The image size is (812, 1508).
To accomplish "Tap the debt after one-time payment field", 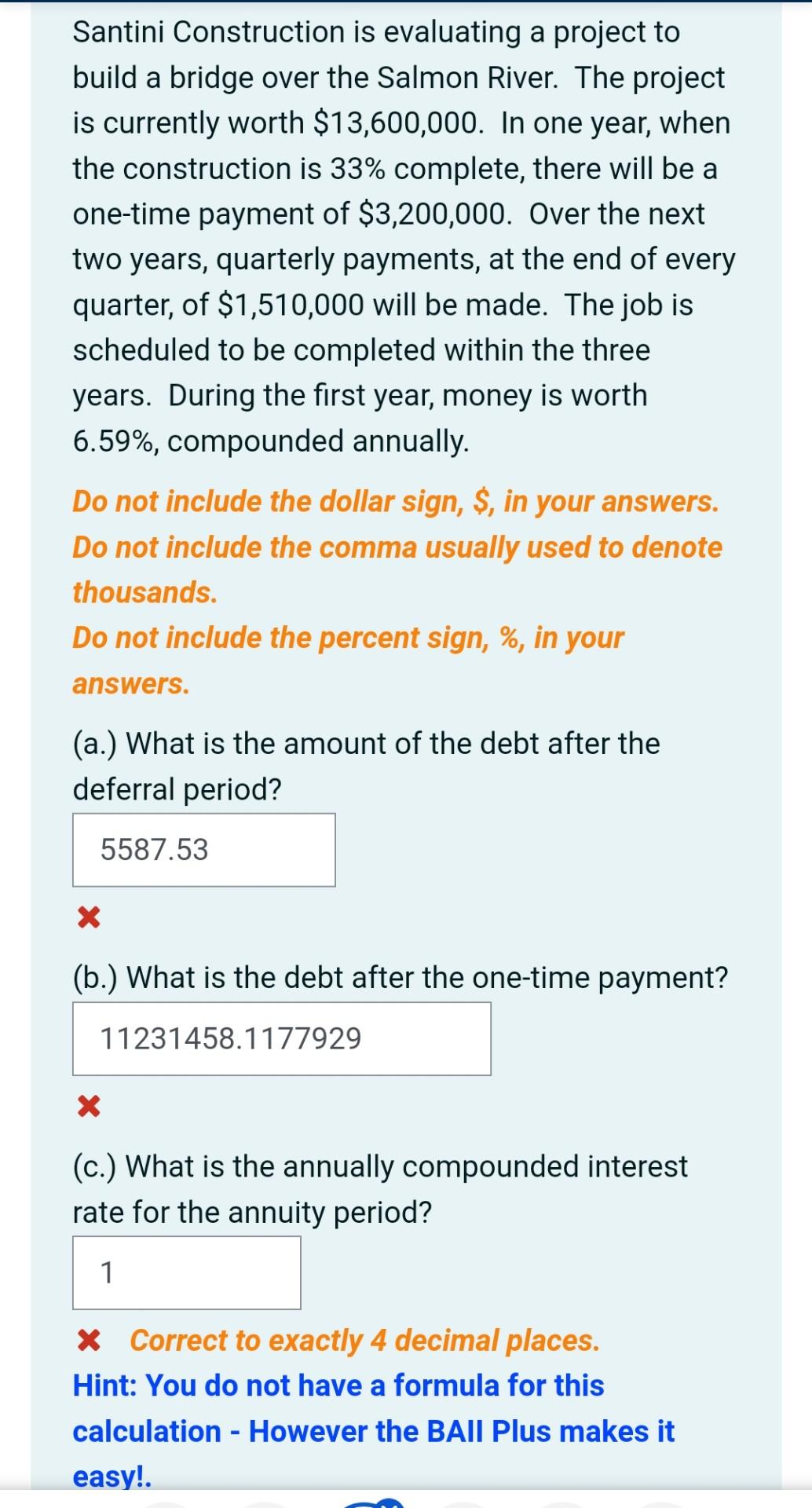I will point(282,1038).
